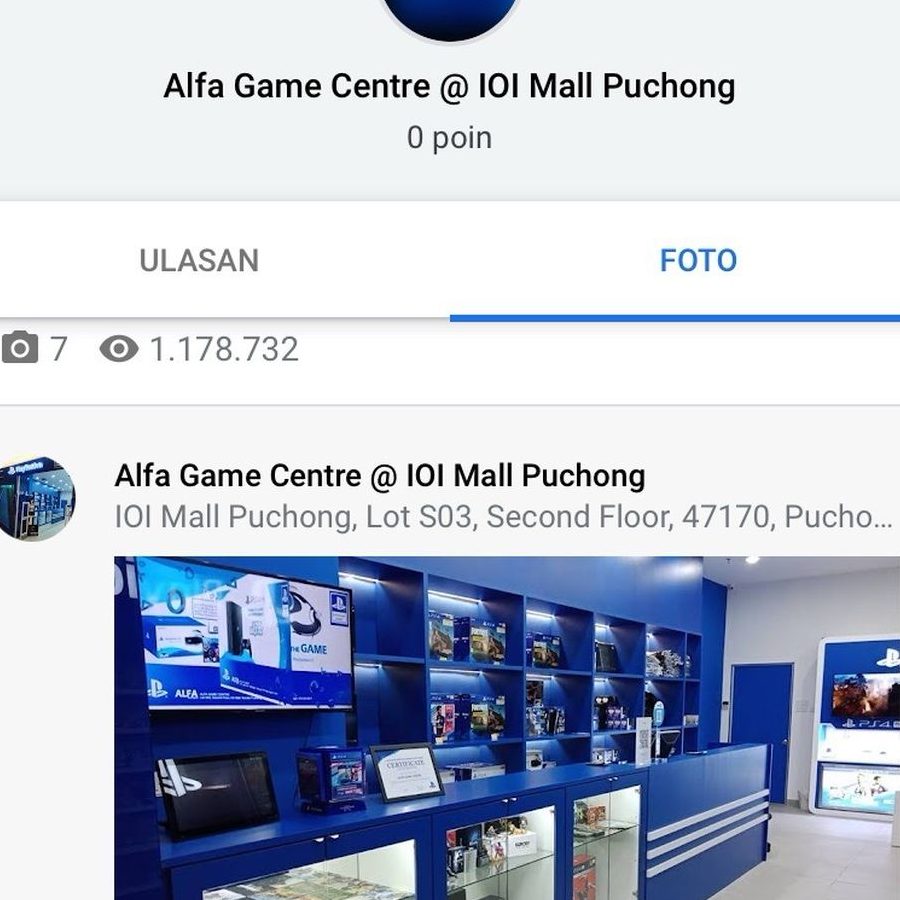Open Alfa Game Centre place listing

pyautogui.click(x=380, y=476)
